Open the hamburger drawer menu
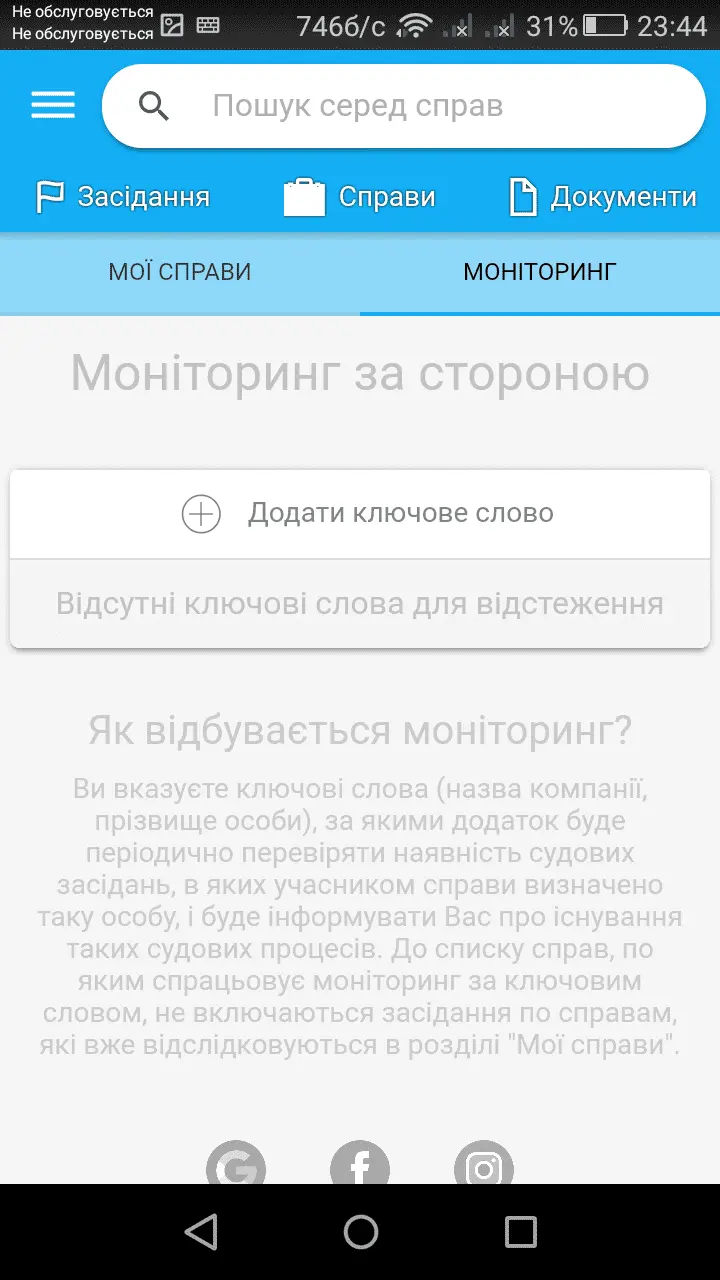 pyautogui.click(x=53, y=106)
